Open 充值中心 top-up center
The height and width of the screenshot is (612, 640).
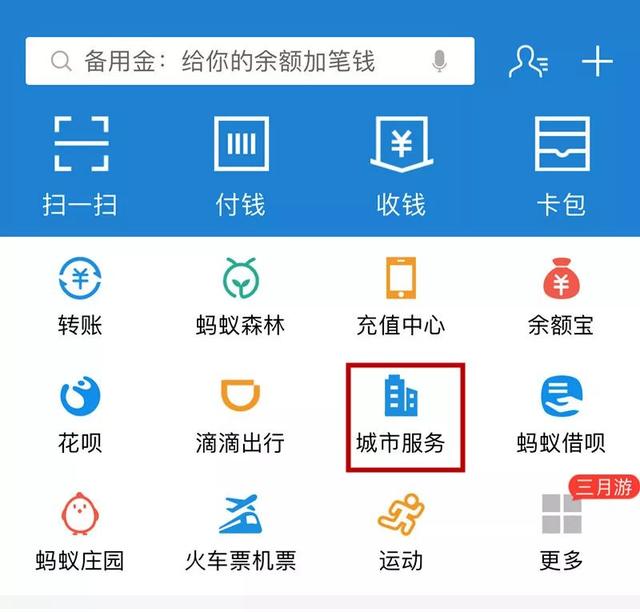[401, 295]
